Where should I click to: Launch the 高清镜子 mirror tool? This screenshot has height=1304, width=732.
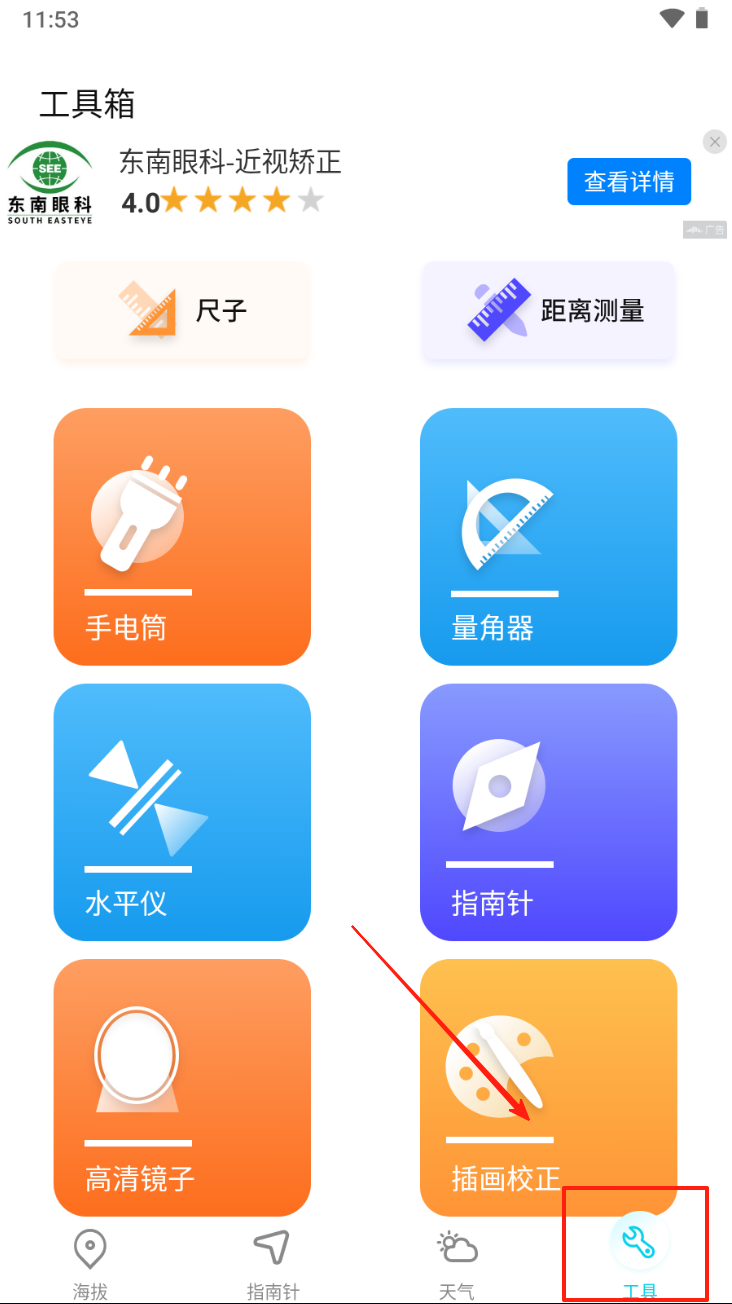(182, 1087)
